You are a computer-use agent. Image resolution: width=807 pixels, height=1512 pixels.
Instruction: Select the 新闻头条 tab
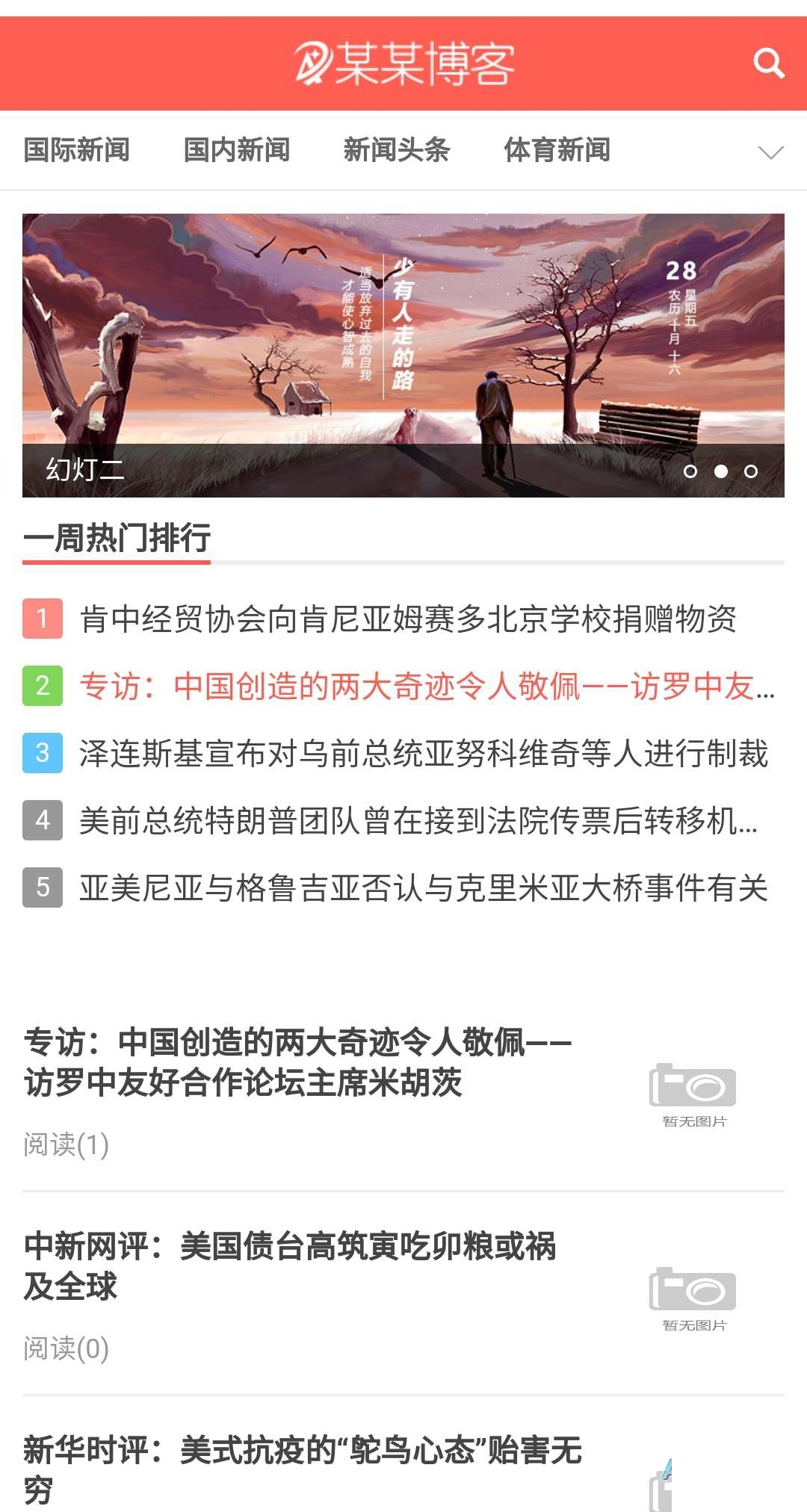click(x=397, y=150)
